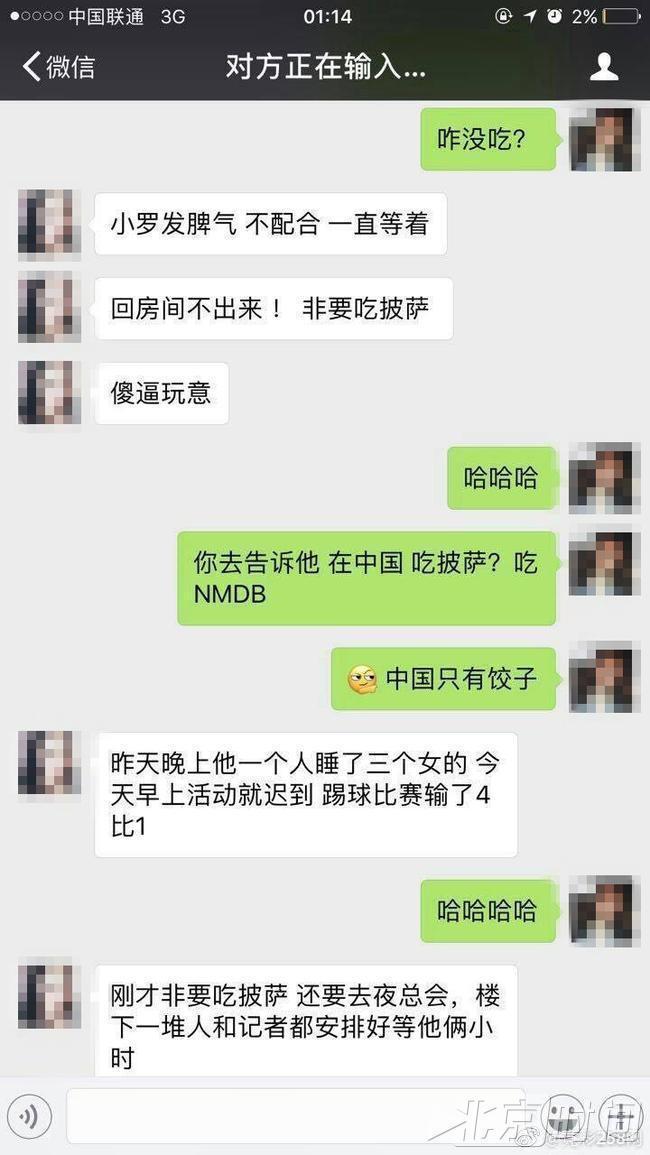650x1155 pixels.
Task: View profile from avatar beside 中国只有饺子
Action: pos(600,676)
